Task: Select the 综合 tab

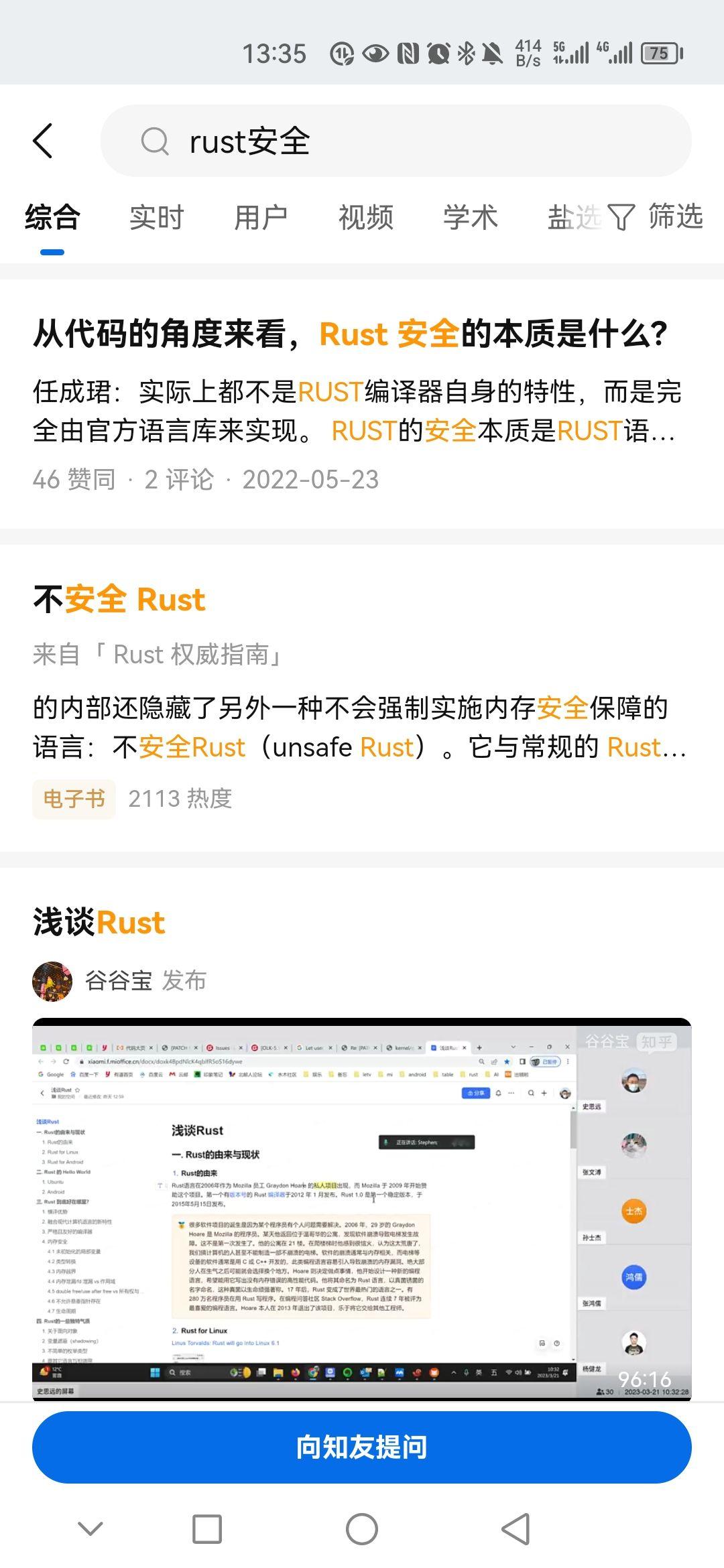Action: point(52,218)
